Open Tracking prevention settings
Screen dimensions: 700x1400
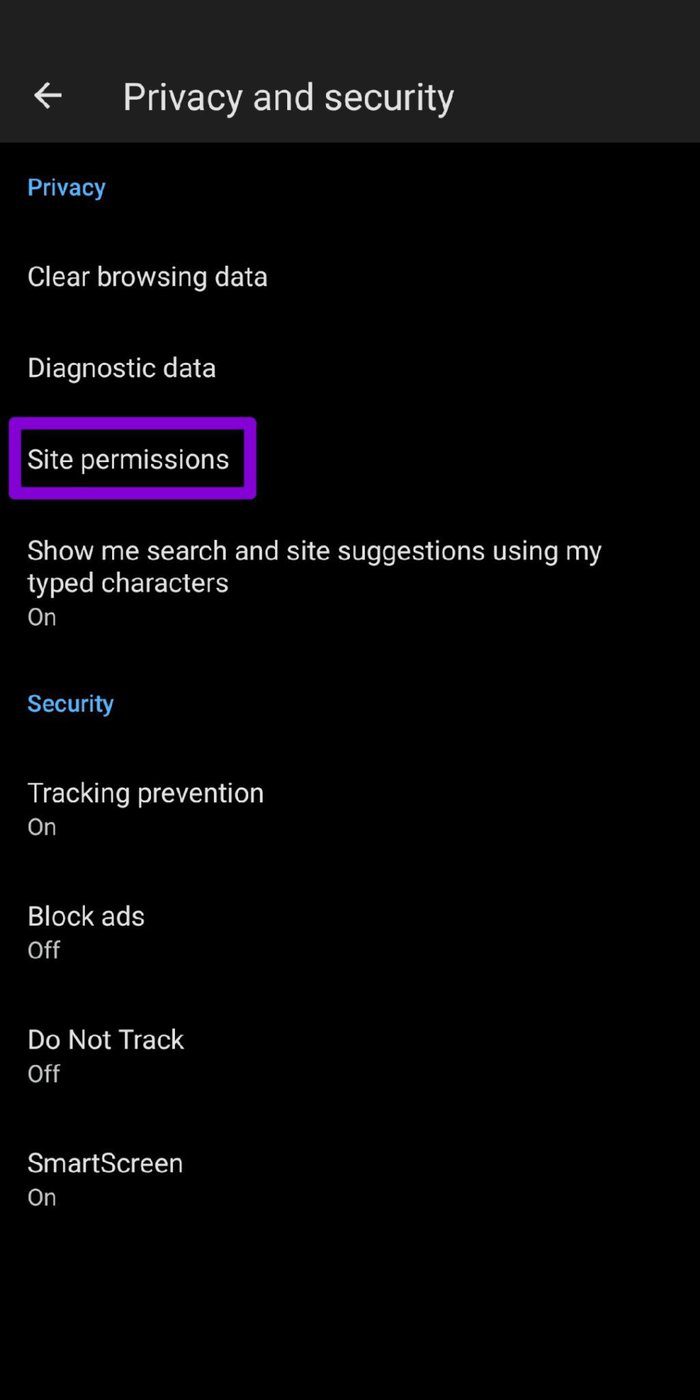tap(350, 808)
